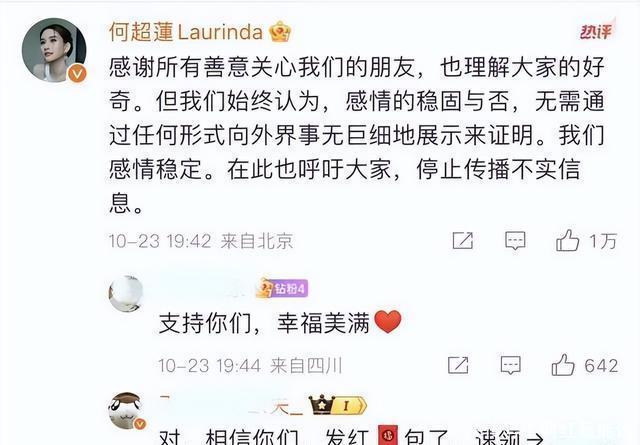Open avatar of the 支持你们 commenter
The height and width of the screenshot is (445, 640).
[126, 294]
